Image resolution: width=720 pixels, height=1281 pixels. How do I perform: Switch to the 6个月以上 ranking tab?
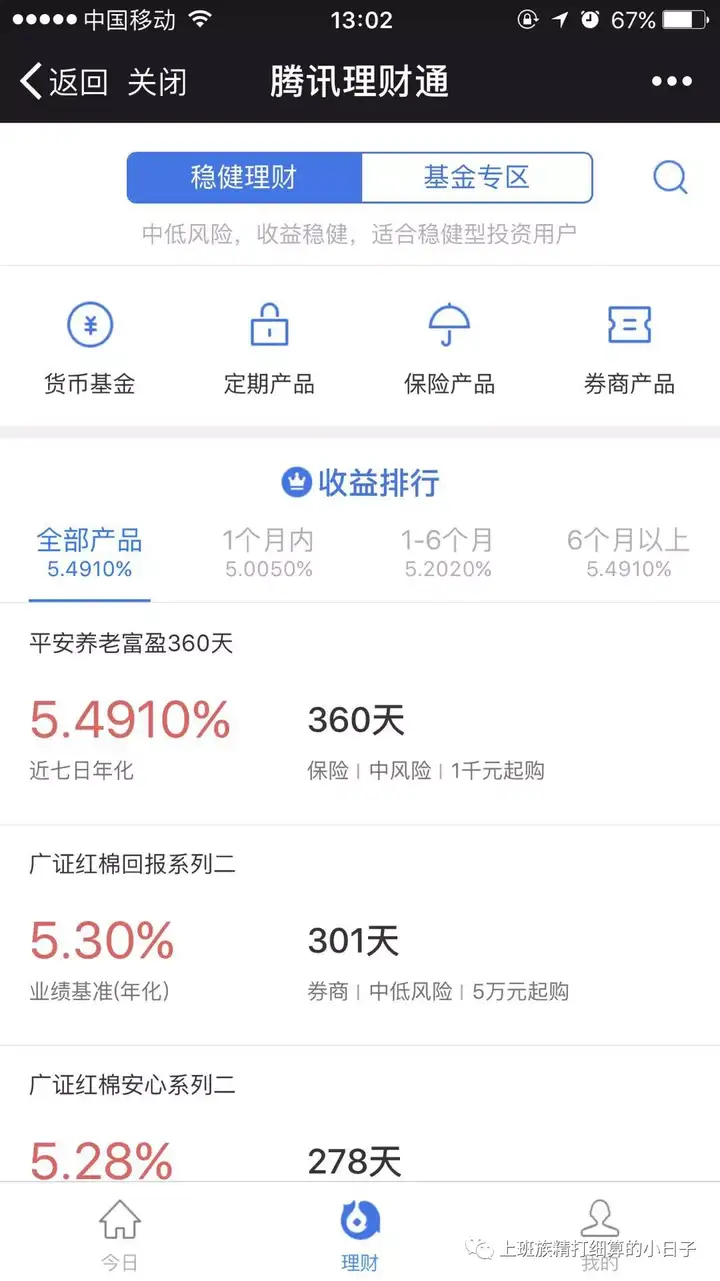click(x=628, y=553)
